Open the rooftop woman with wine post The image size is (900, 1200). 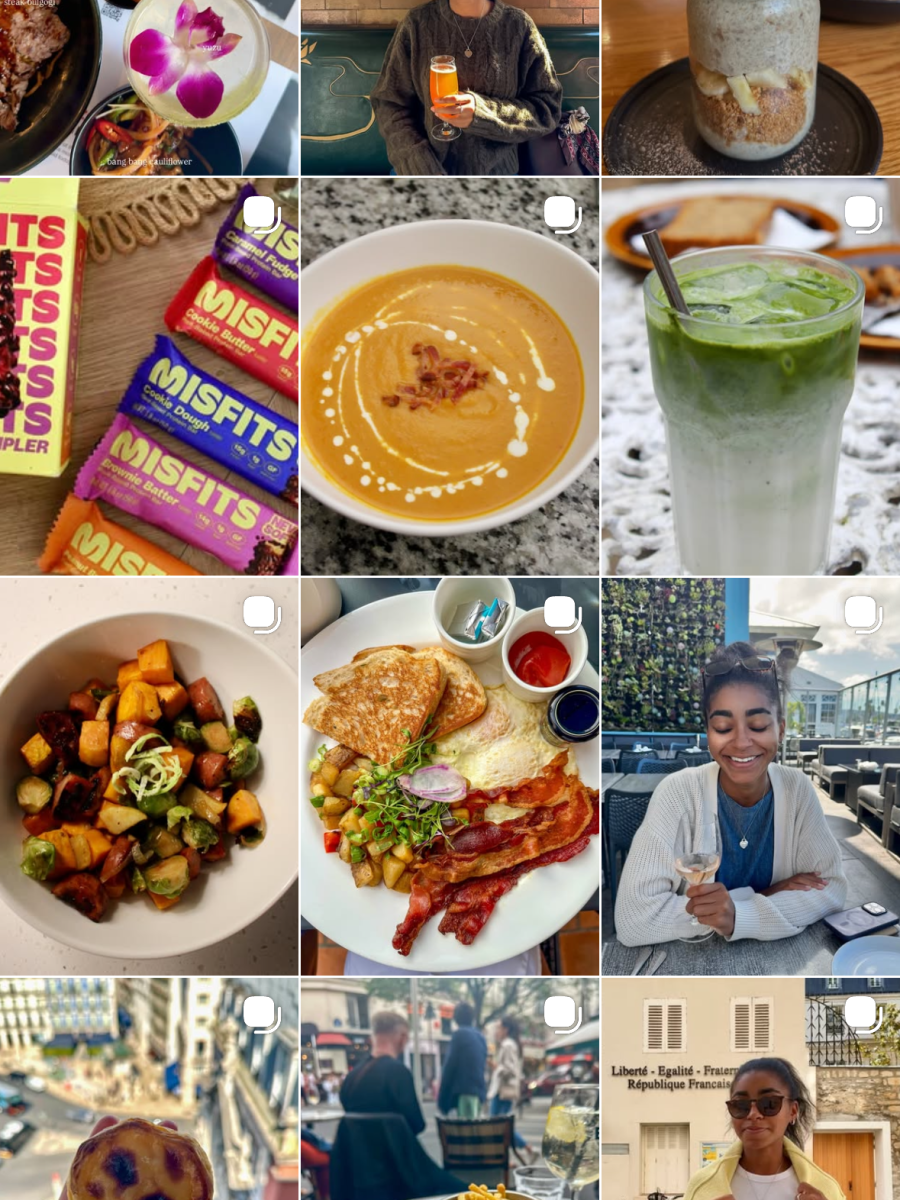click(x=750, y=776)
